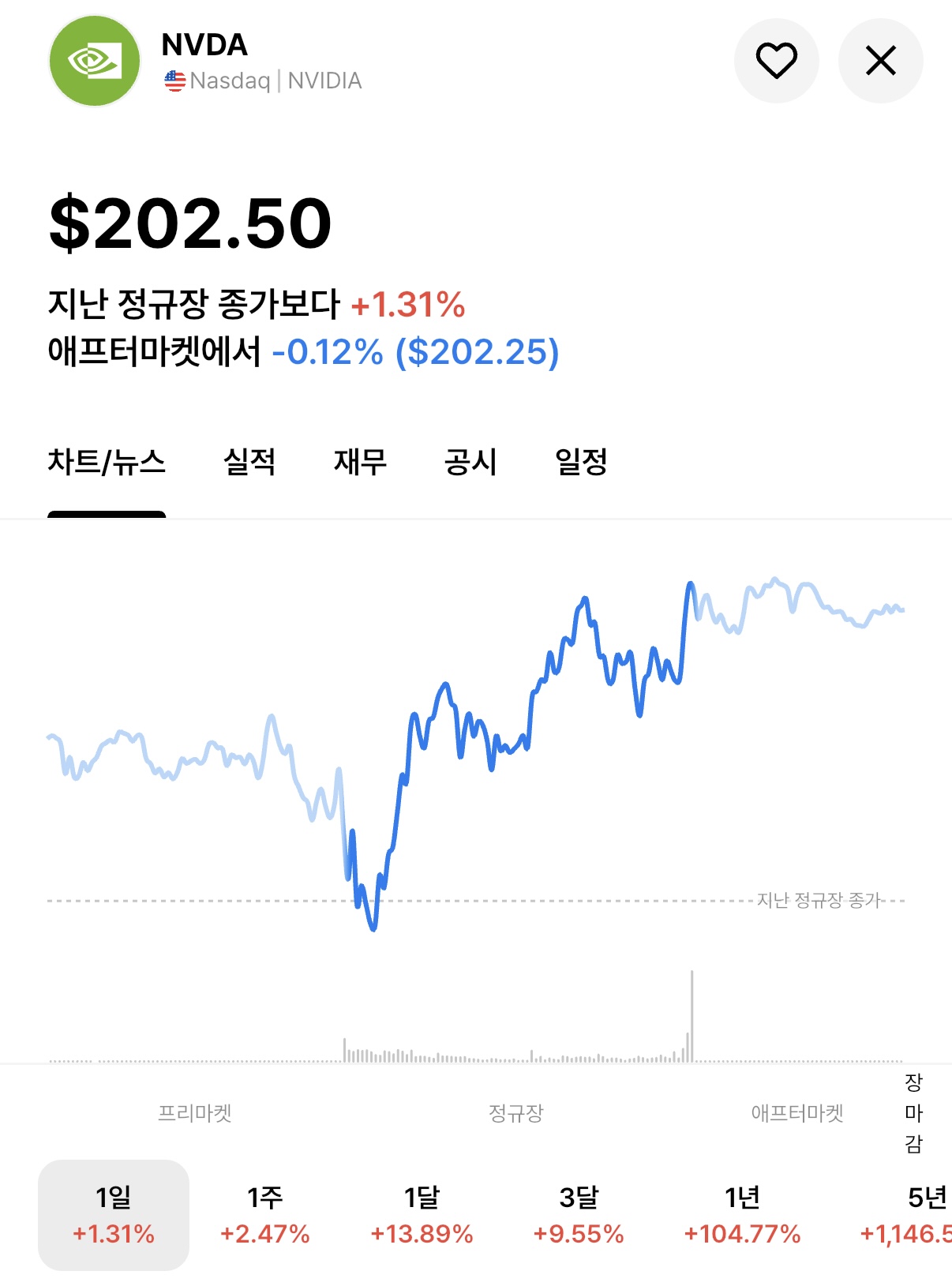Select the 차트/뉴스 tab
Viewport: 952px width, 1286px height.
click(107, 462)
